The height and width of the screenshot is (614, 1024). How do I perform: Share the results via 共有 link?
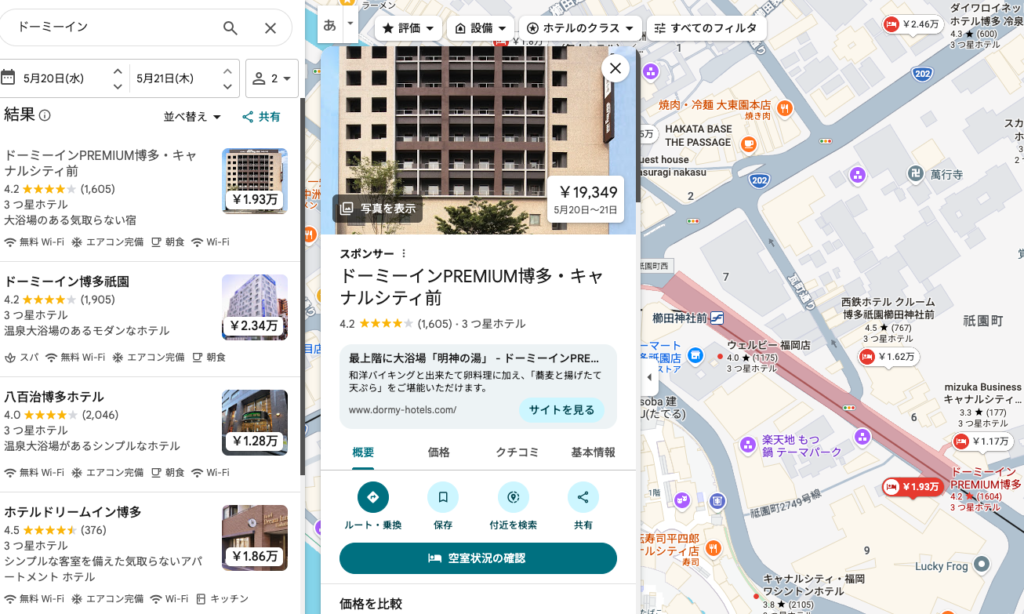(x=261, y=116)
